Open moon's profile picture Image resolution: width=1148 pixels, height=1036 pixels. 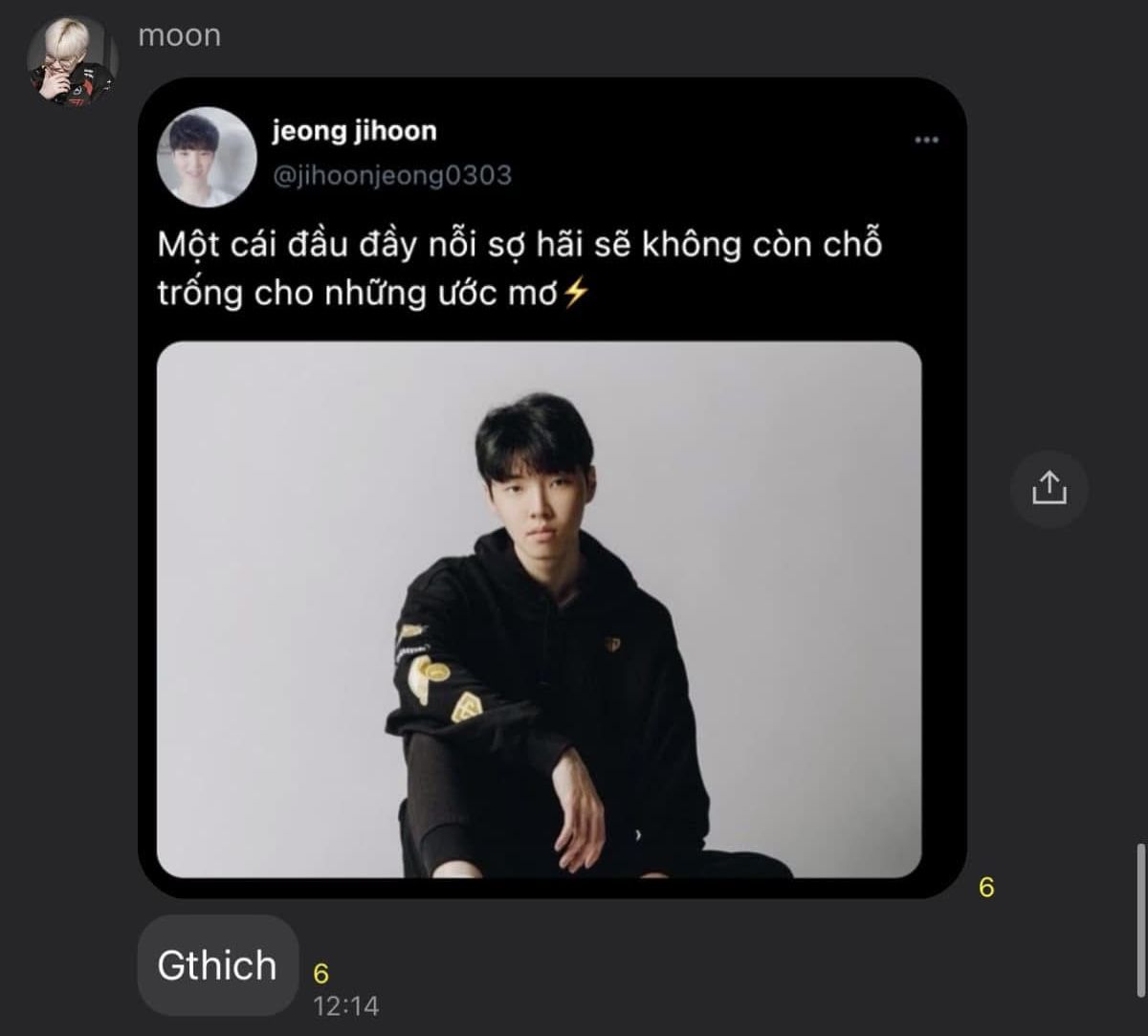72,62
